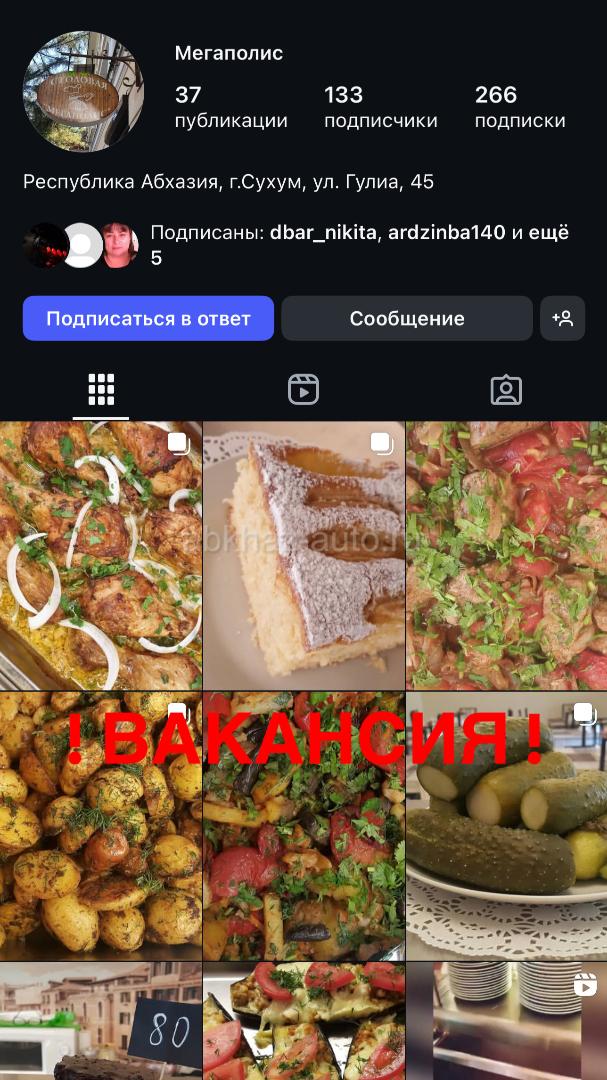This screenshot has width=607, height=1080.
Task: Open the vegetable stew with eggplant post
Action: pyautogui.click(x=304, y=826)
